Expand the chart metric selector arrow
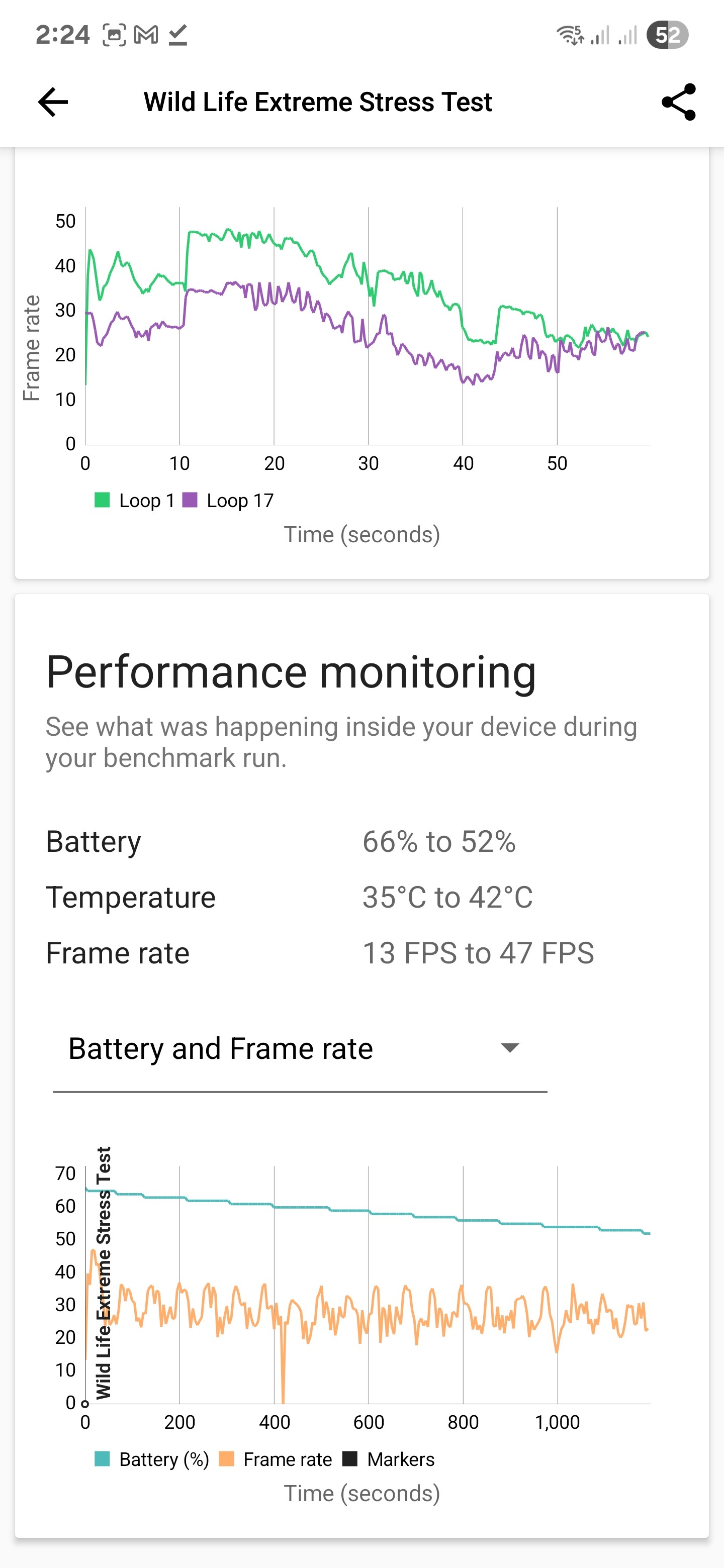Screen dimensions: 724x1568 510,1048
